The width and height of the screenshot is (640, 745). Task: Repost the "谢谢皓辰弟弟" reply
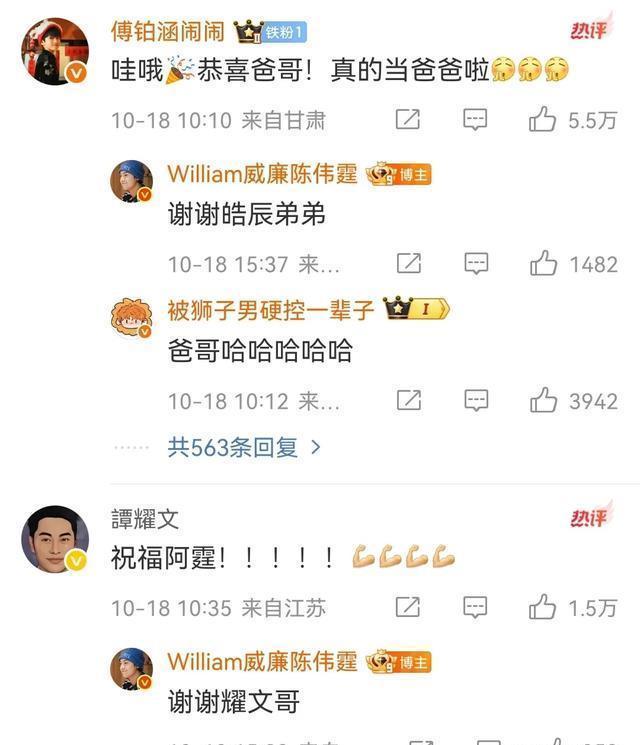408,264
